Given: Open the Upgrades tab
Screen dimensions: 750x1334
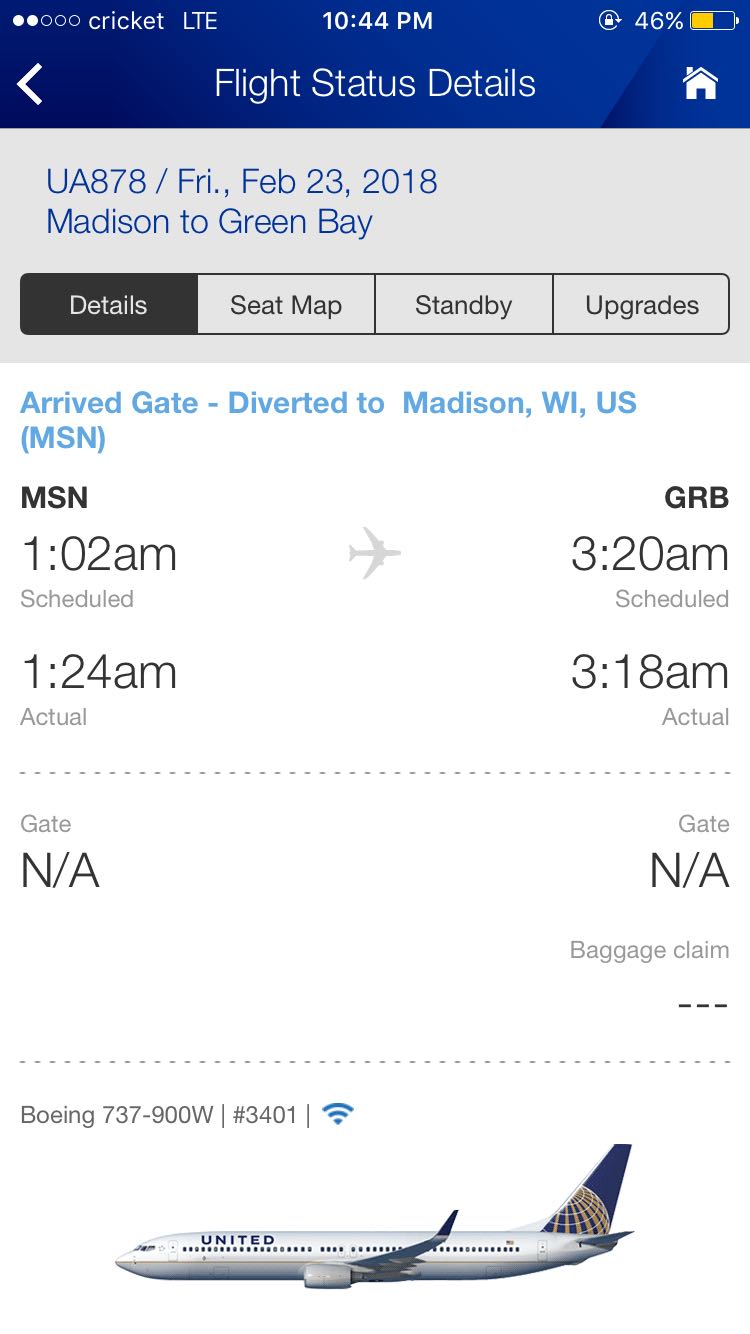Looking at the screenshot, I should click(642, 305).
